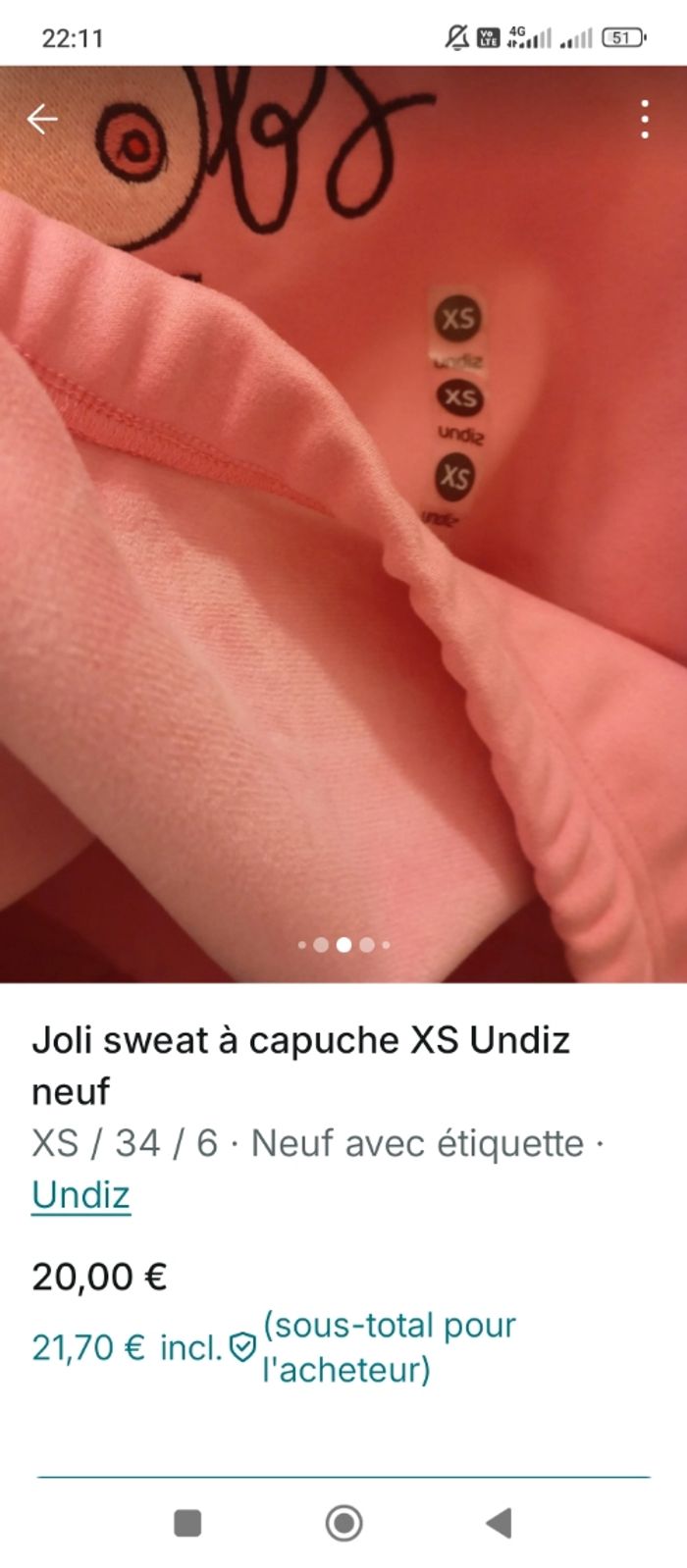Tap the system home button

coord(343,1523)
